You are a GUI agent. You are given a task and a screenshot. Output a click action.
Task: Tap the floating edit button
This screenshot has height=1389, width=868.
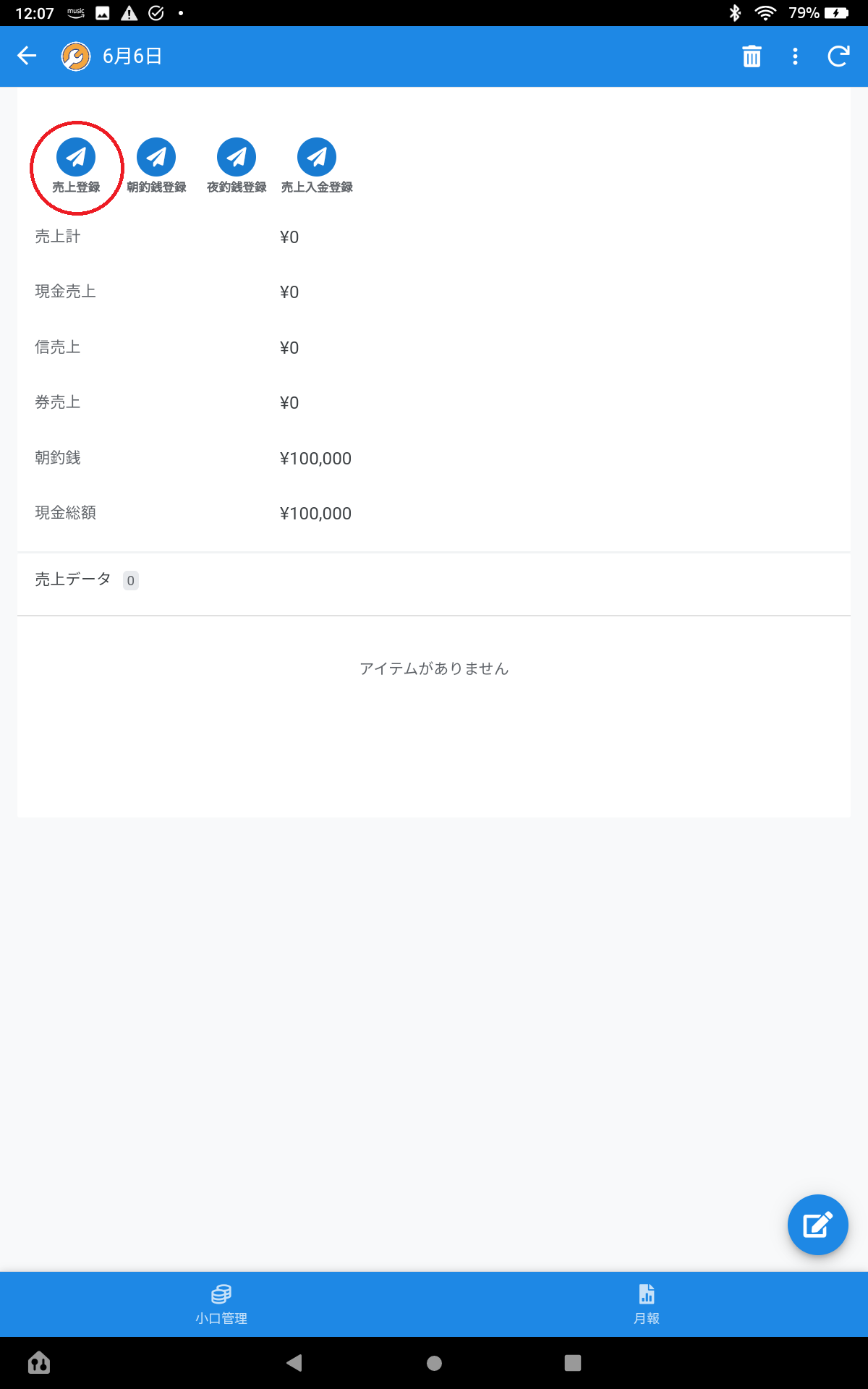point(817,1225)
